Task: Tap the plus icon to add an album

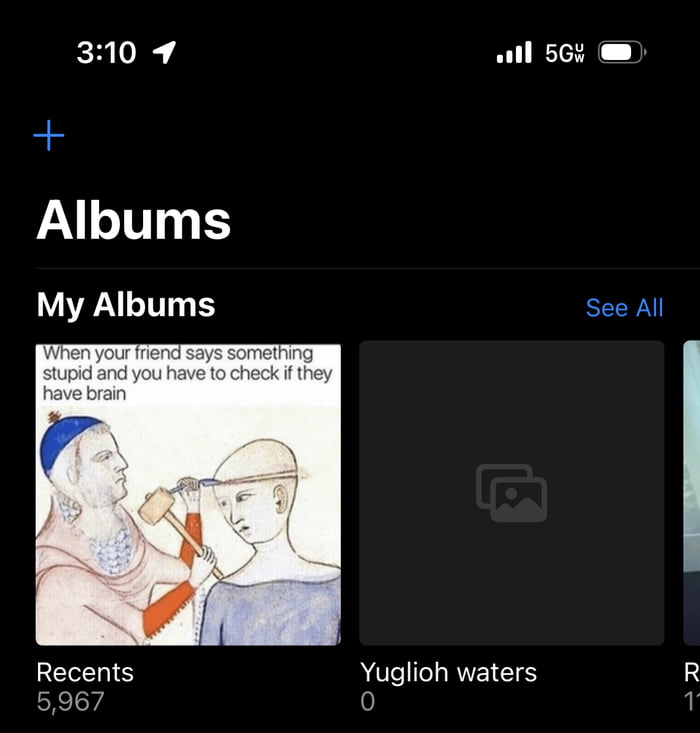Action: click(x=48, y=136)
